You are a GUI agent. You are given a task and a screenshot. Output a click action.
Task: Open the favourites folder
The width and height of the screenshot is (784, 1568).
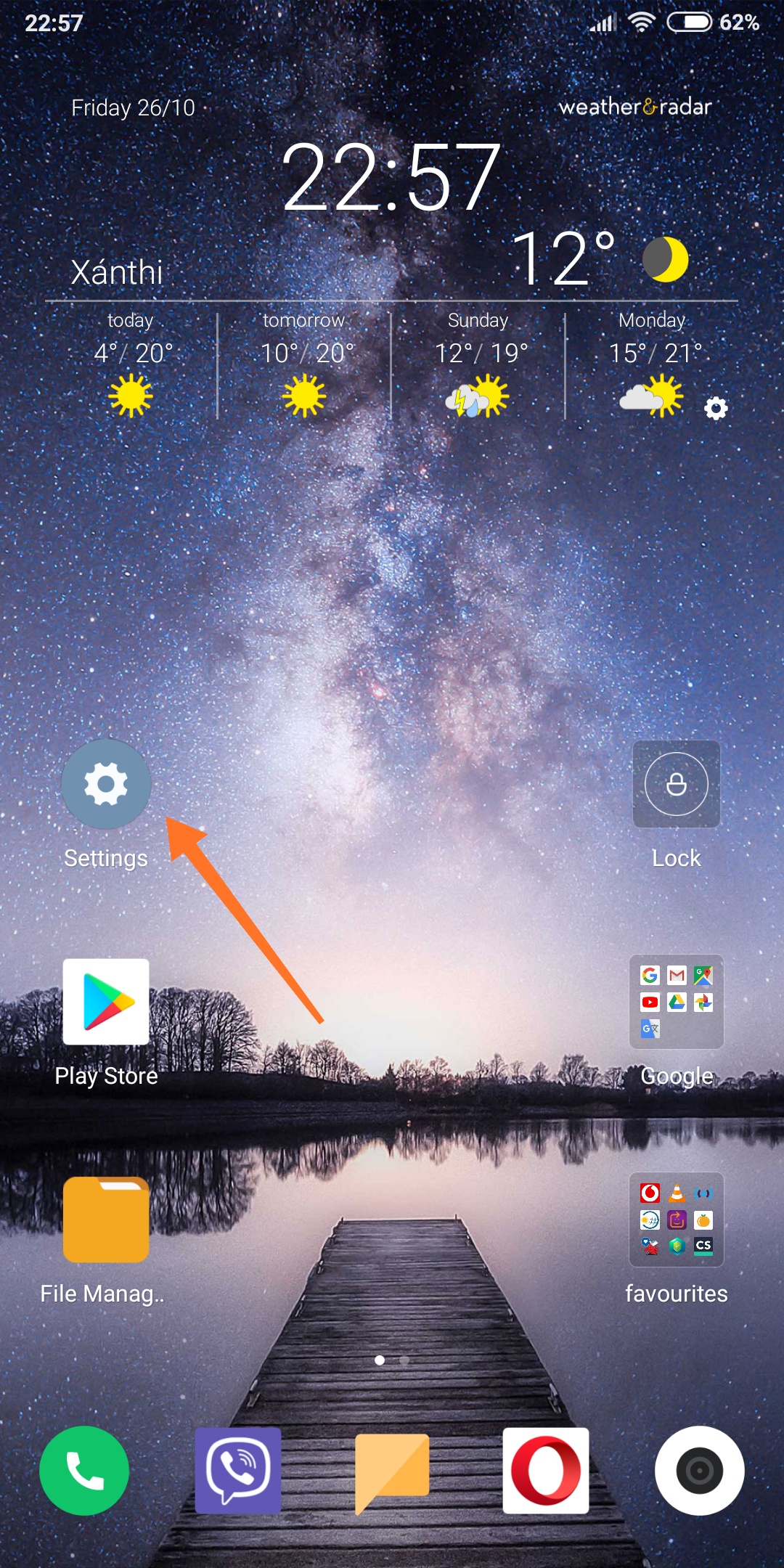point(677,1220)
